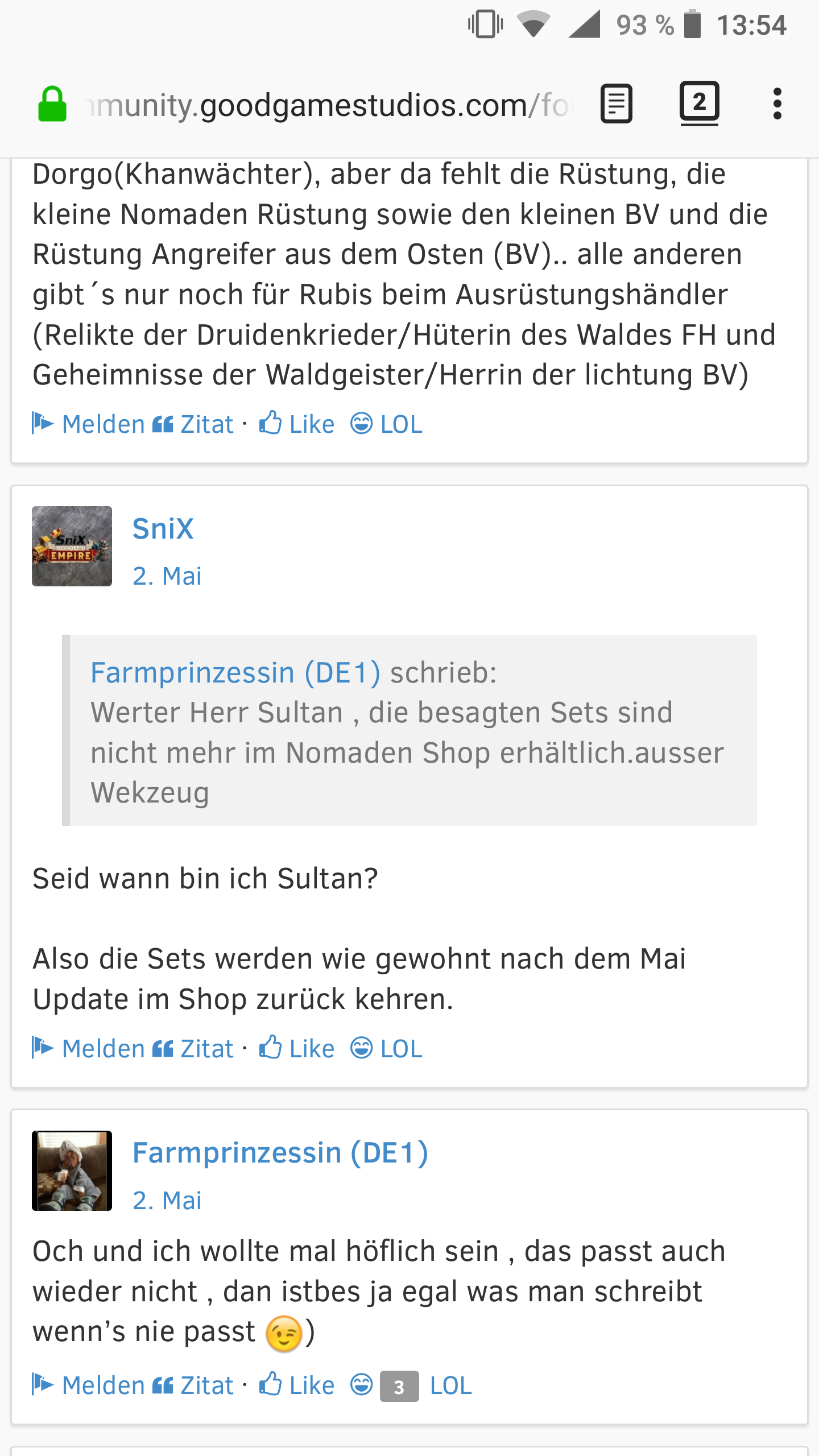Open Farmprinzessin (DE1) link in the quote

pyautogui.click(x=235, y=673)
